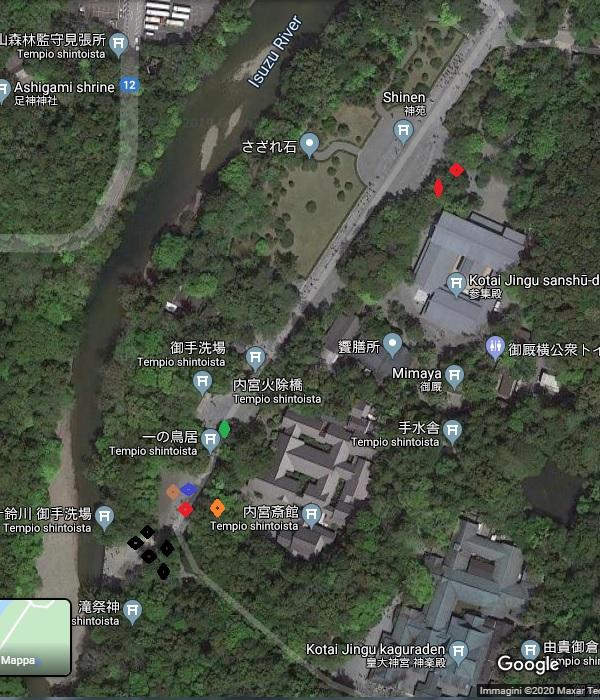Image resolution: width=600 pixels, height=700 pixels.
Task: Select the Shinen shrine marker
Action: (404, 130)
